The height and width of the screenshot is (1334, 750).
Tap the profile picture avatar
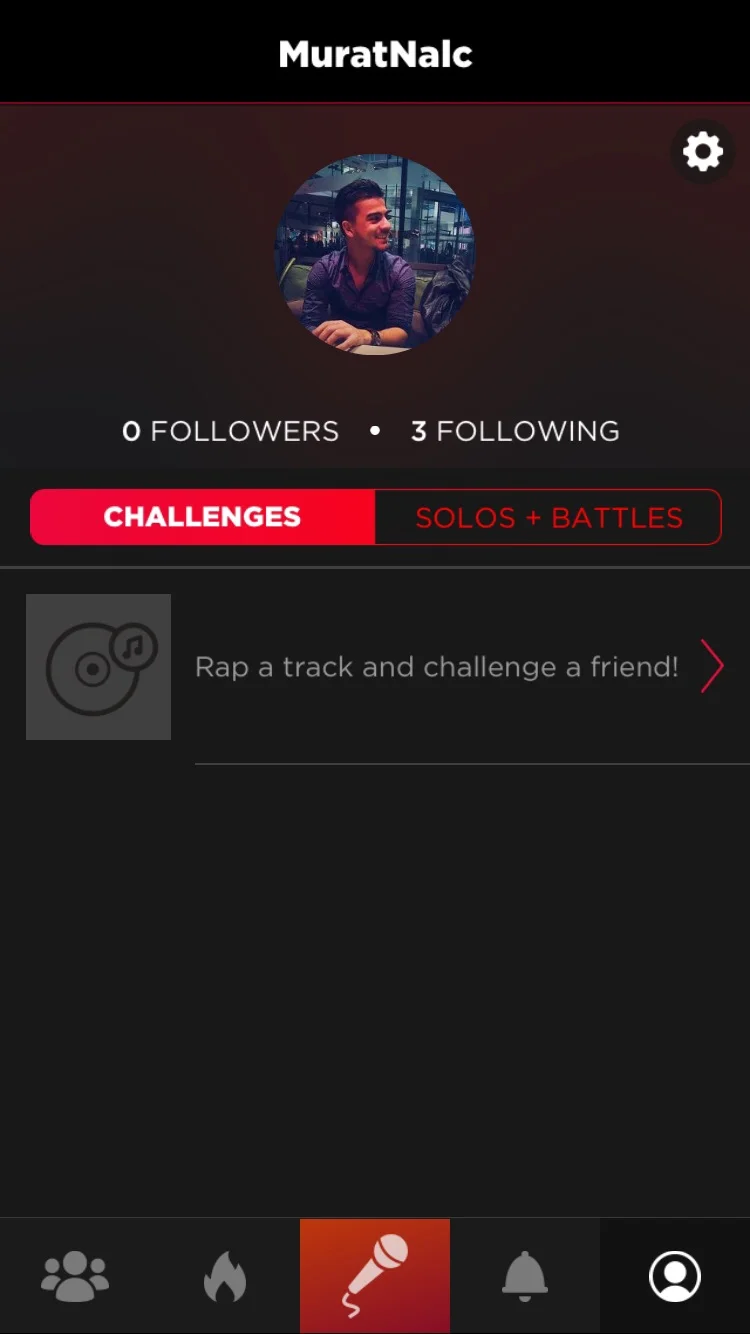374,254
